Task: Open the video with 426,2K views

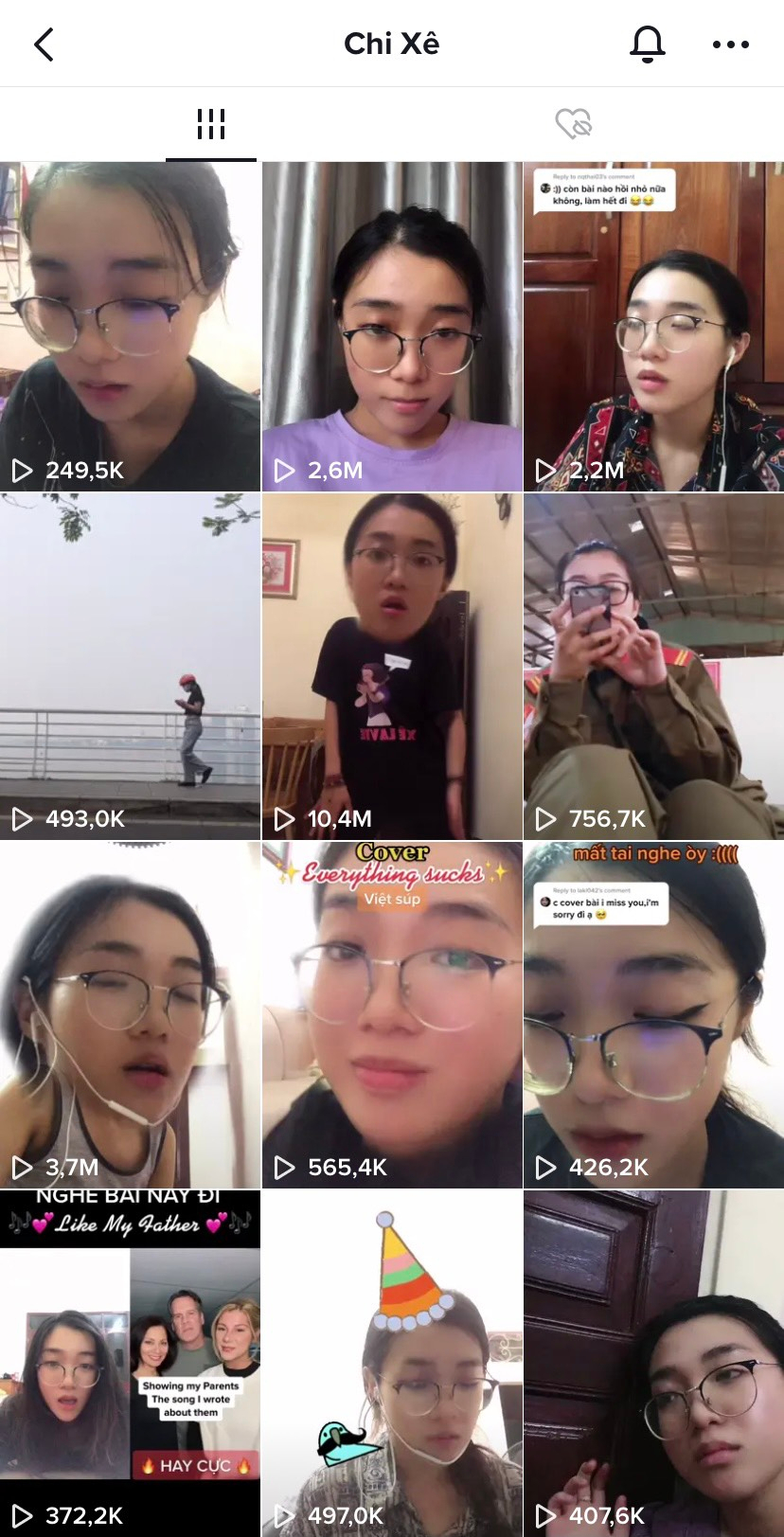Action: 653,1014
